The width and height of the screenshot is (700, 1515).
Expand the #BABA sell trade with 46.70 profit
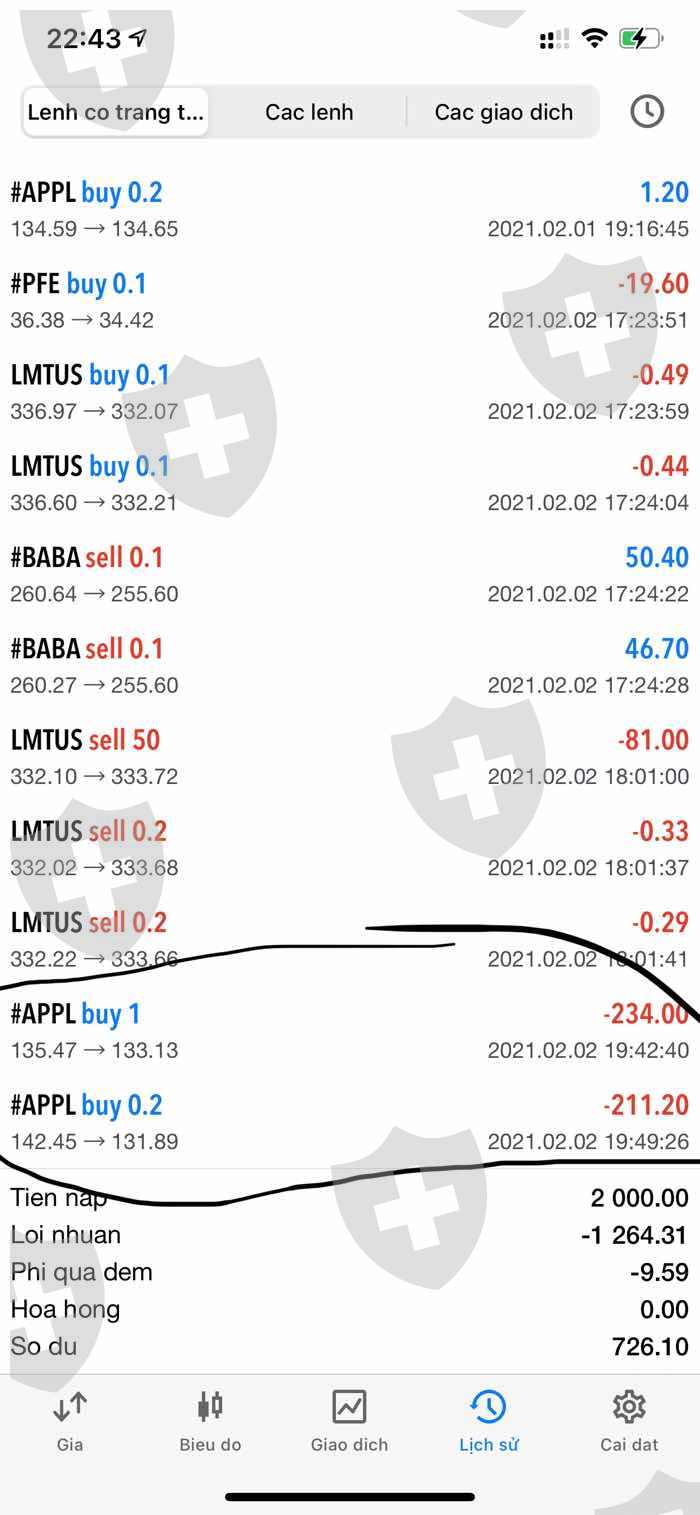(350, 666)
